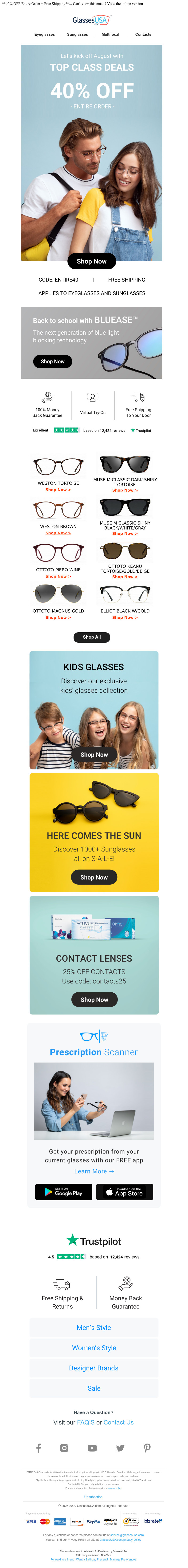Download on the App Store
The height and width of the screenshot is (1568, 188).
coord(125,1192)
